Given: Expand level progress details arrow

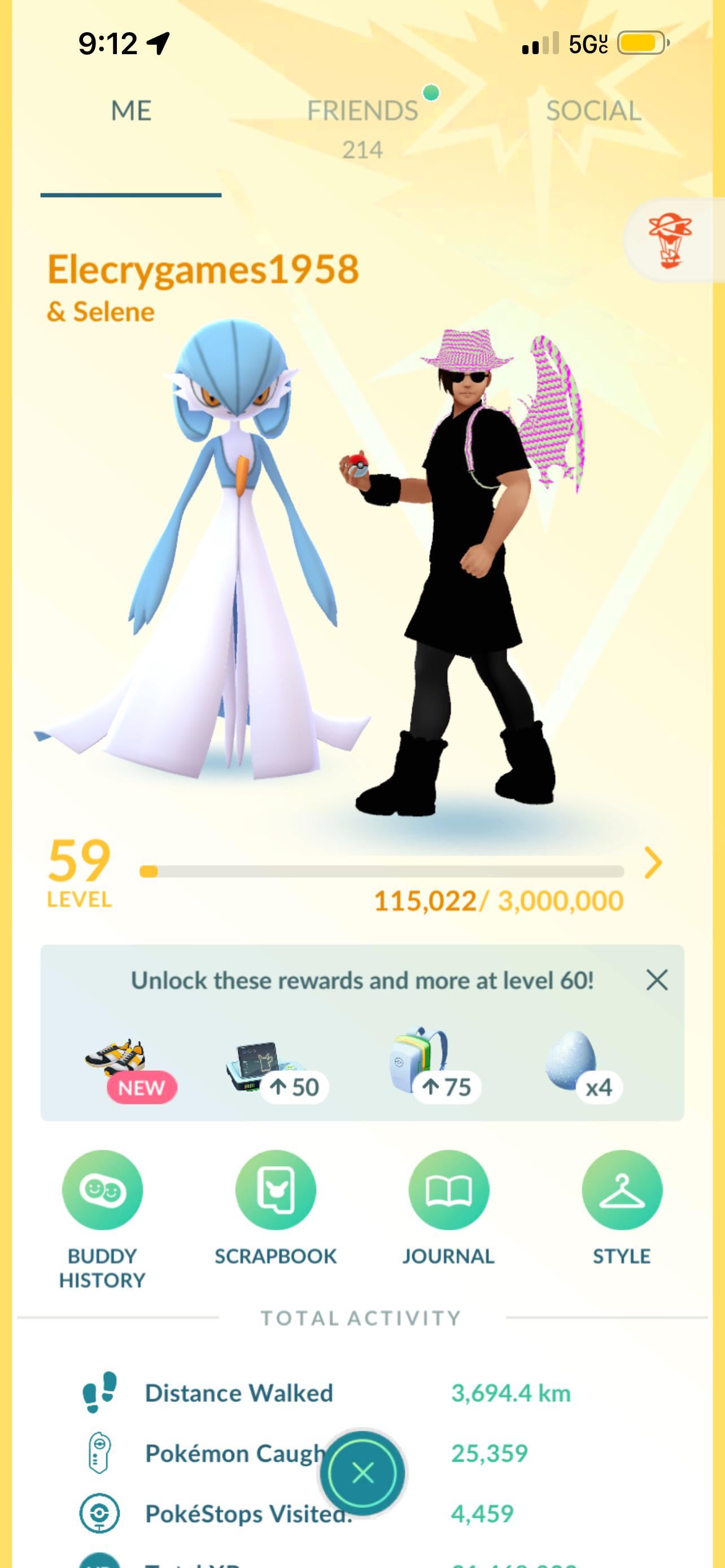Looking at the screenshot, I should click(653, 863).
